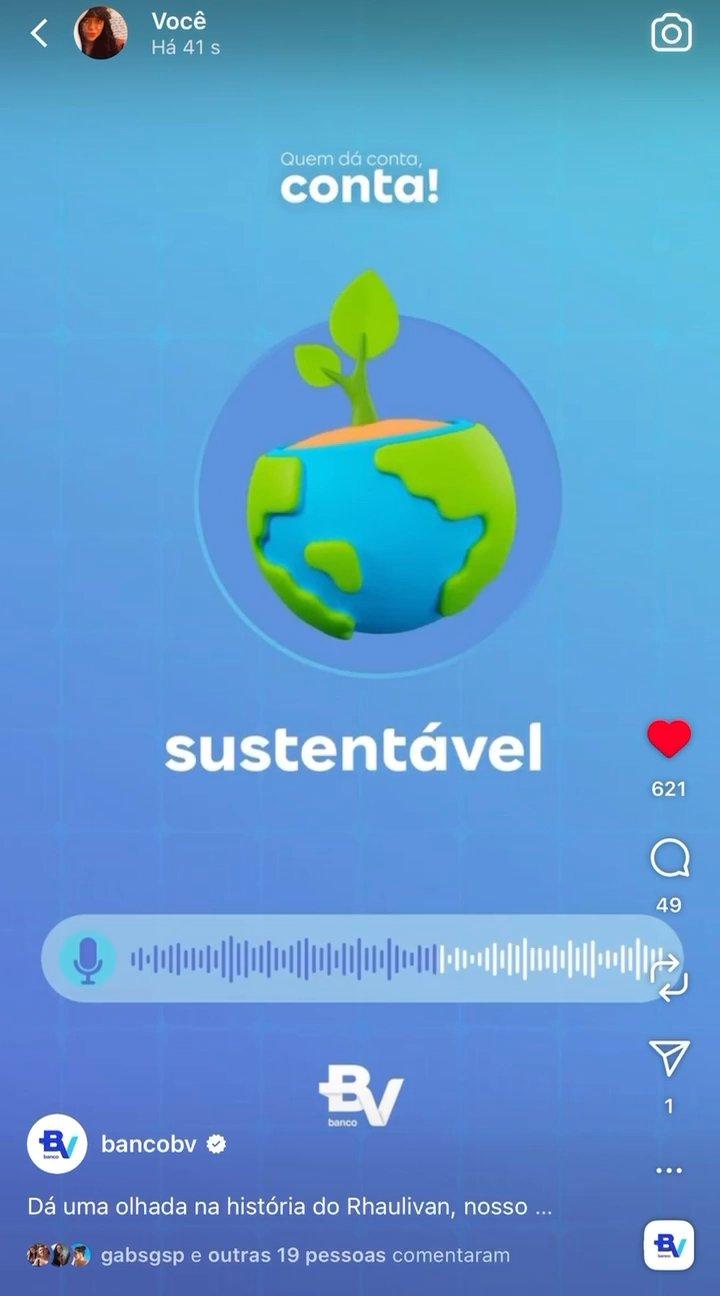Open the three-dot options menu
Screen dimensions: 720x1296
click(x=669, y=1170)
